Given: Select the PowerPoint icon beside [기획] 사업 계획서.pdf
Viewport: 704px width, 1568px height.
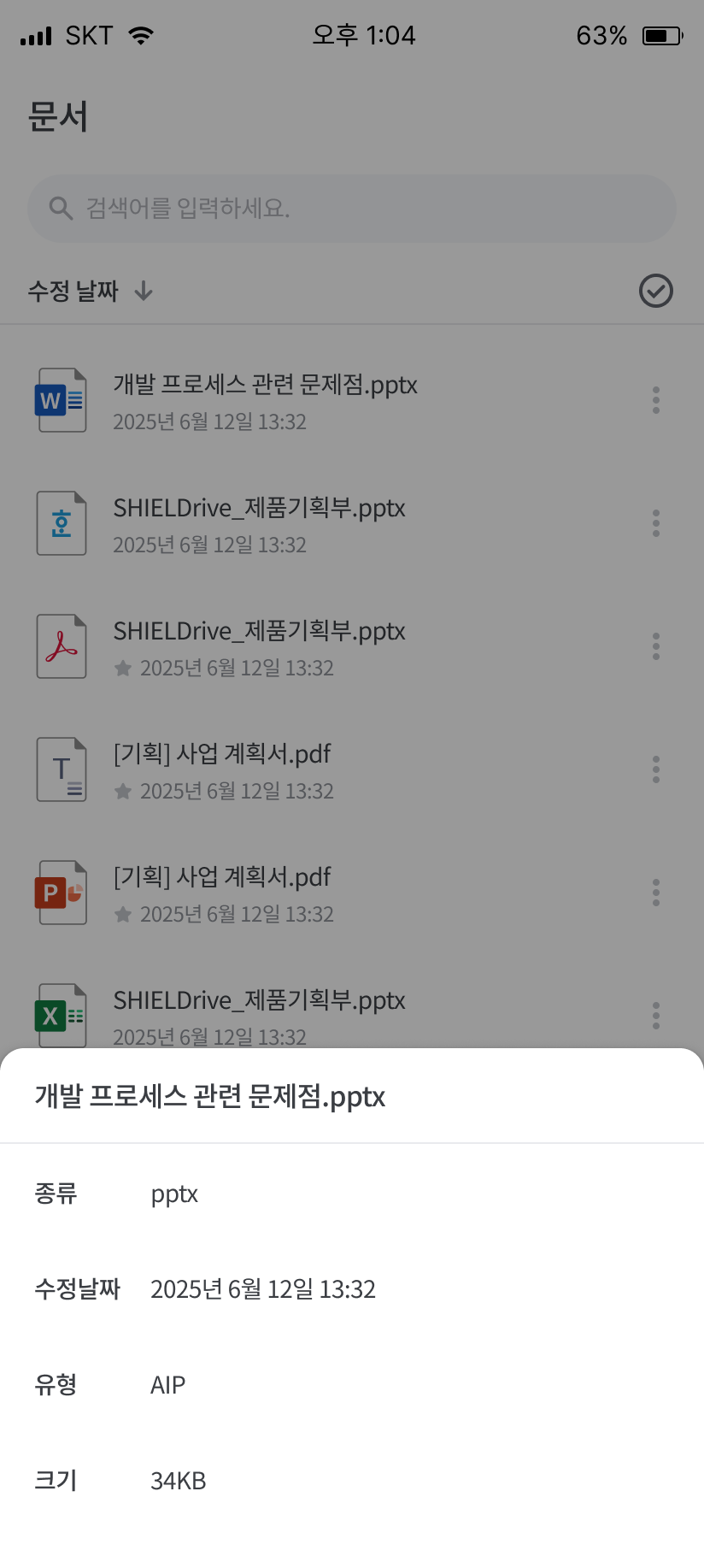Looking at the screenshot, I should [x=61, y=892].
